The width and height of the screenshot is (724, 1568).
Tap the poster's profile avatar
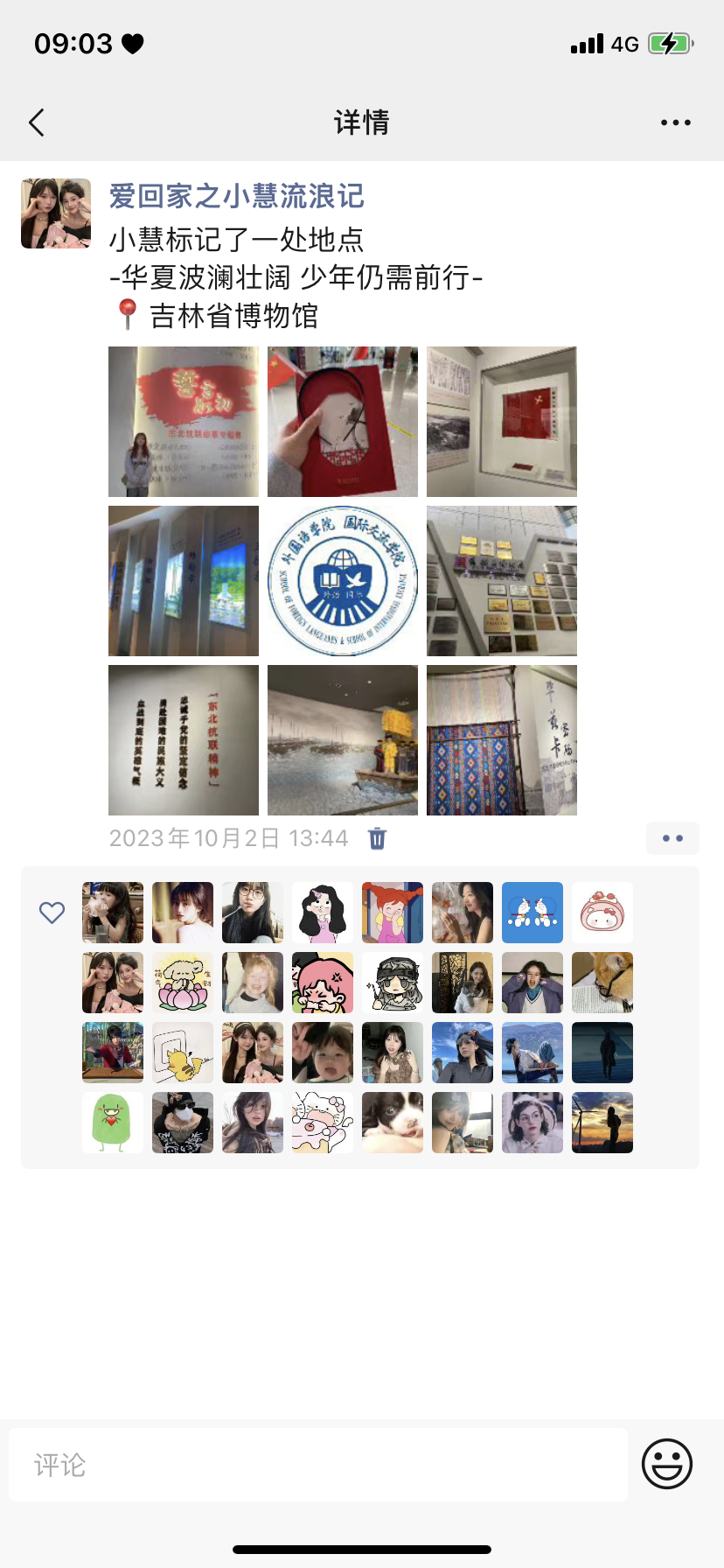click(x=56, y=213)
